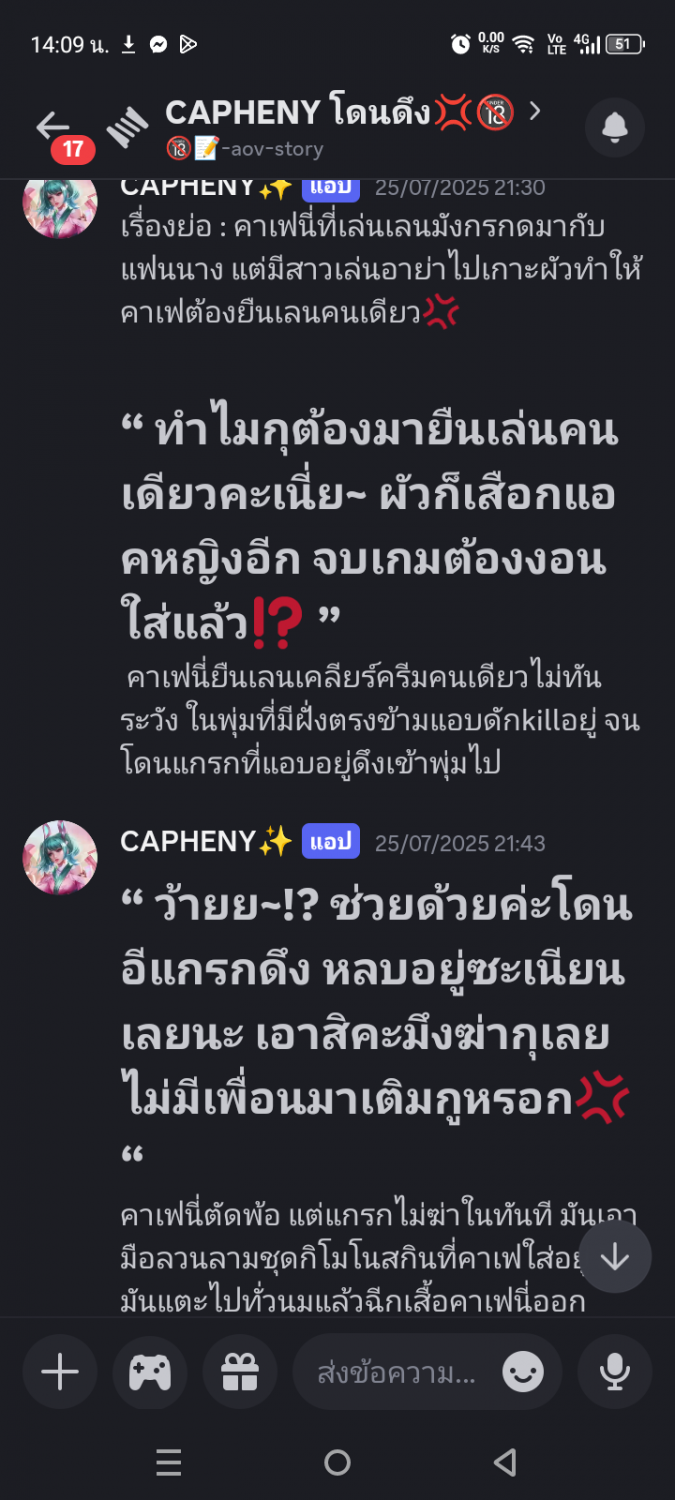Screen dimensions: 675x1500
Task: Go back using the header arrow
Action: coord(53,126)
